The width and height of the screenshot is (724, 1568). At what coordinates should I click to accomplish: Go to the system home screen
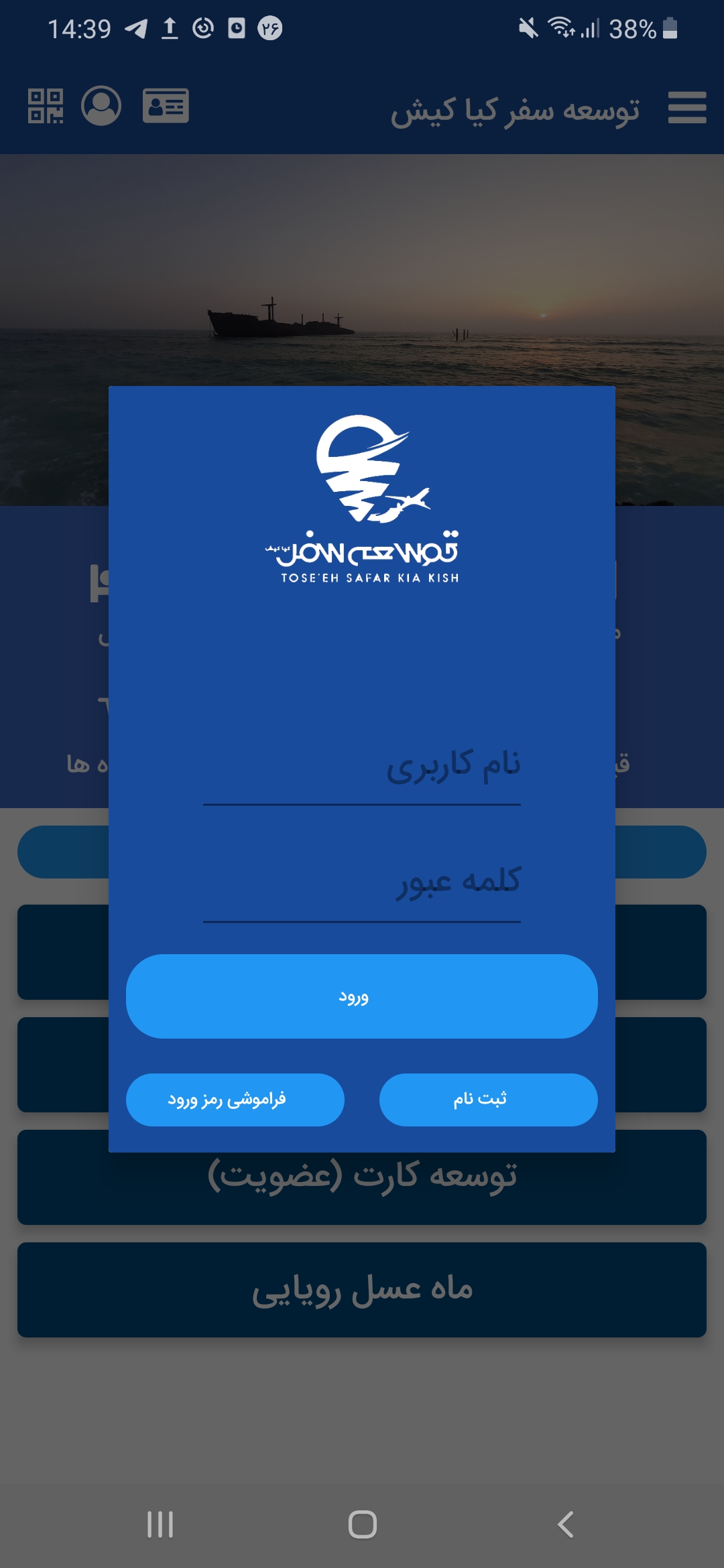click(x=362, y=1524)
